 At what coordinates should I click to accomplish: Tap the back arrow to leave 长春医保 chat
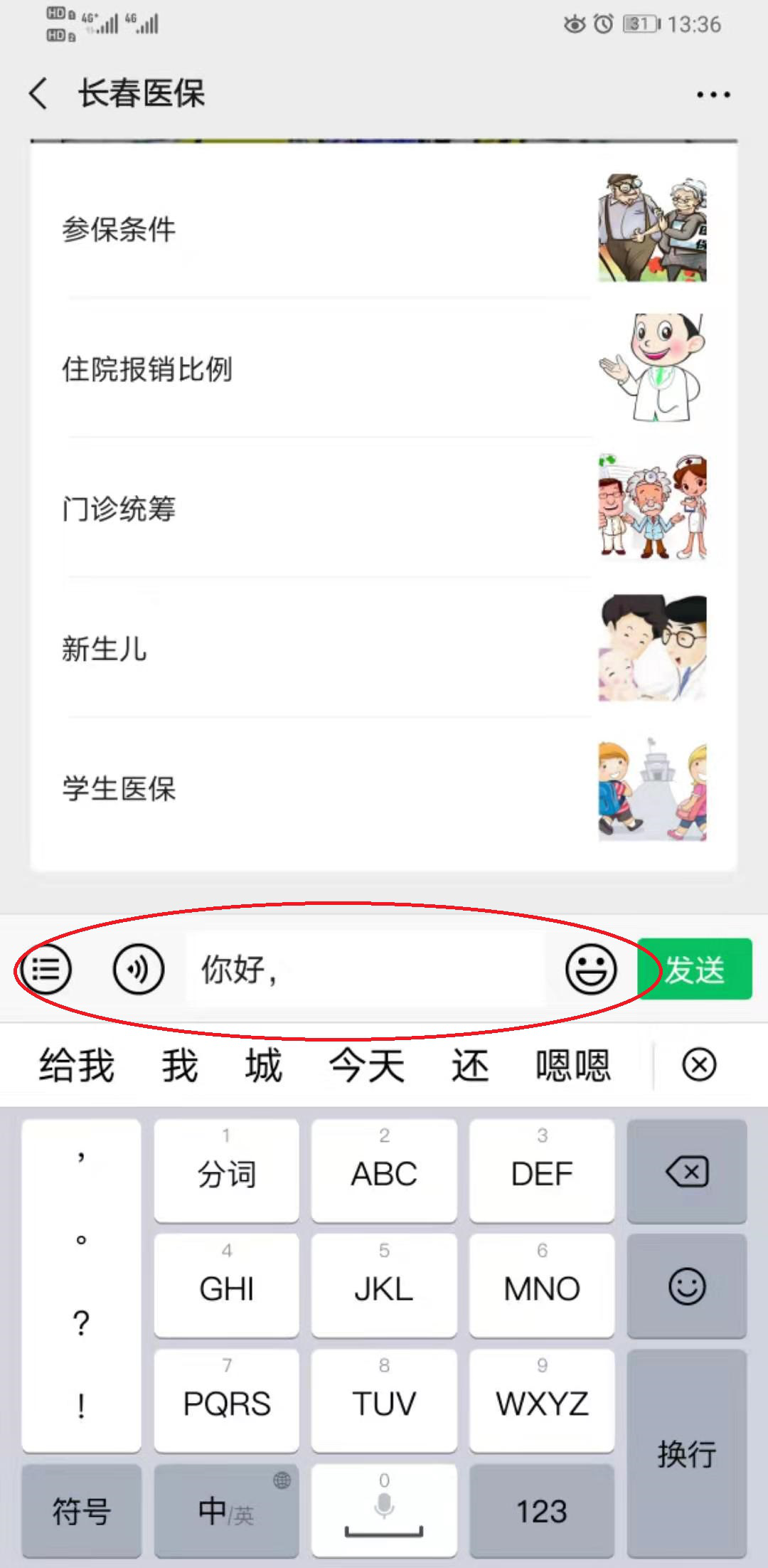pyautogui.click(x=37, y=93)
